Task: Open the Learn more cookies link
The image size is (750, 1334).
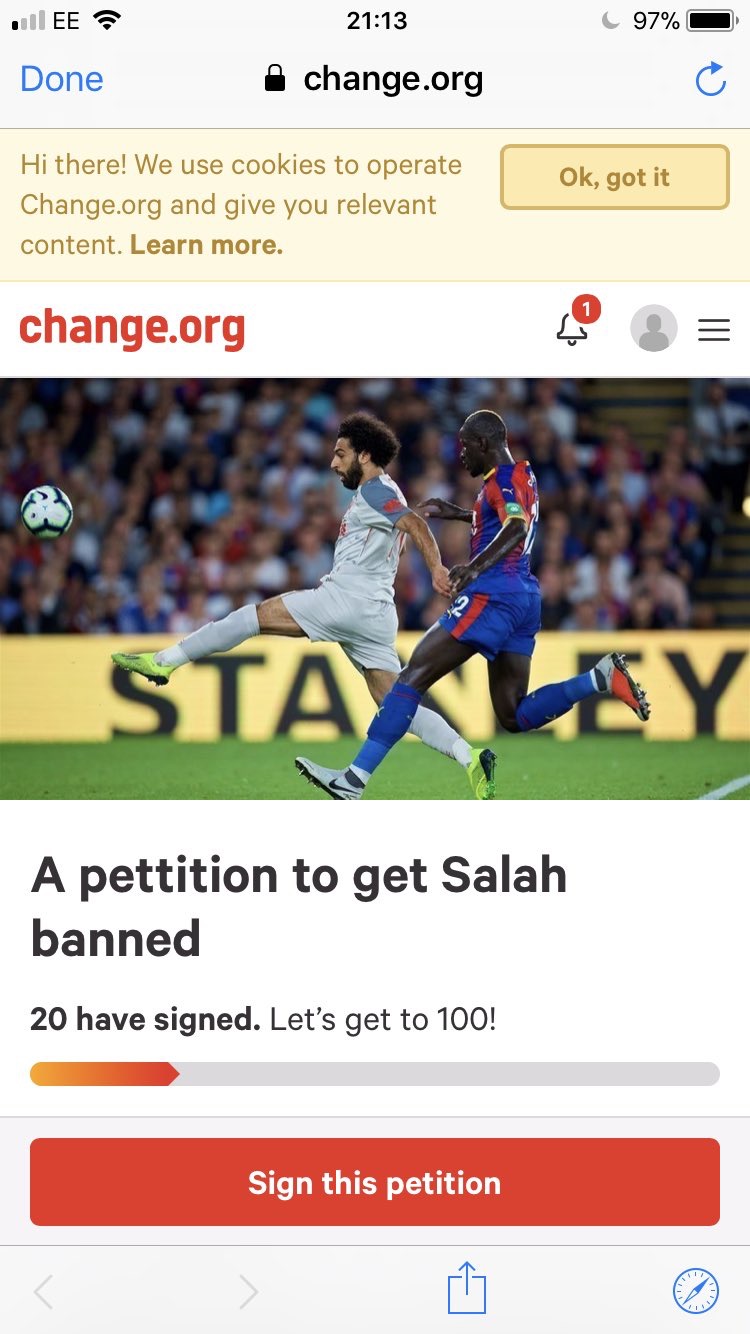Action: point(206,244)
